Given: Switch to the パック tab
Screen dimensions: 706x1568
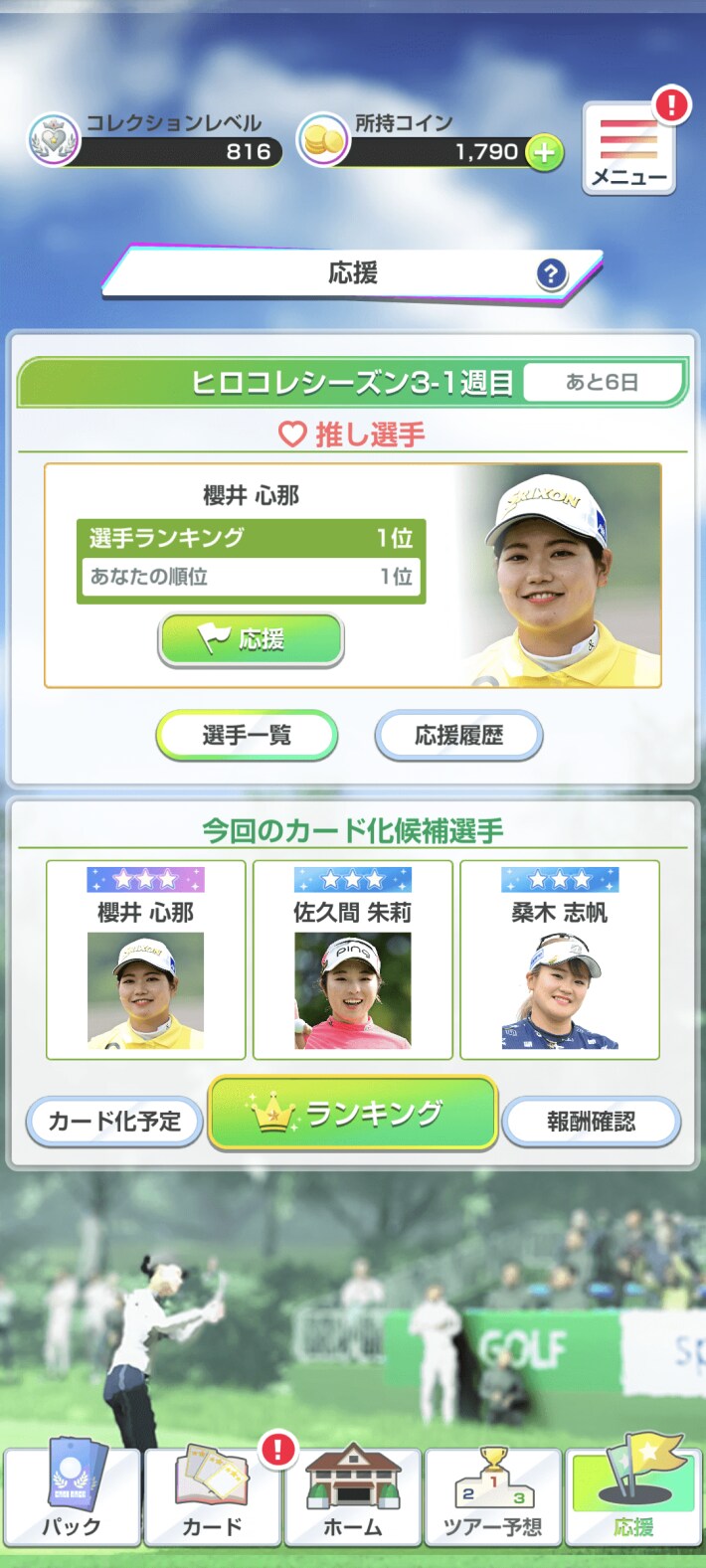Looking at the screenshot, I should pyautogui.click(x=72, y=1496).
